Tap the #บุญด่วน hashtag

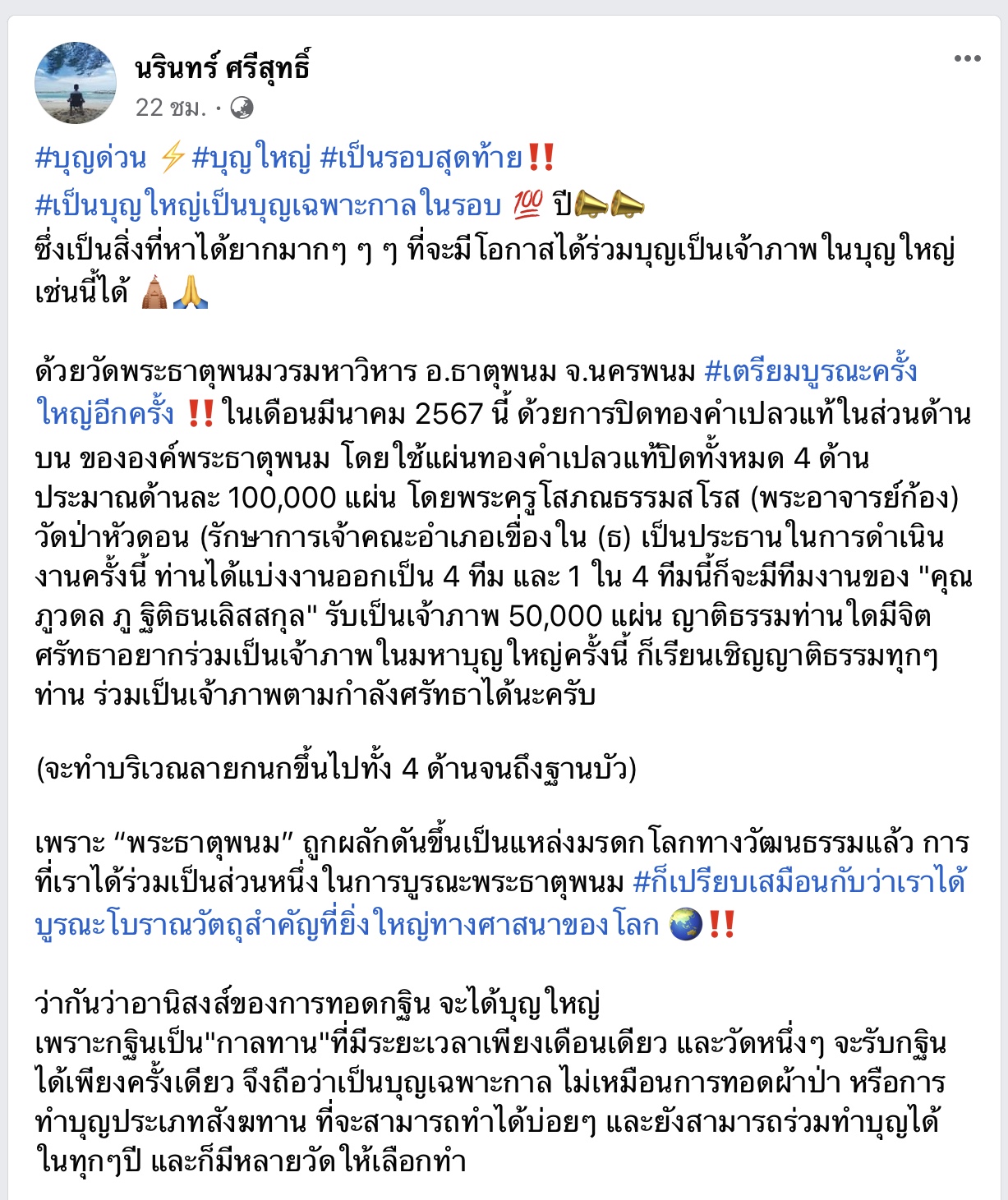point(90,156)
